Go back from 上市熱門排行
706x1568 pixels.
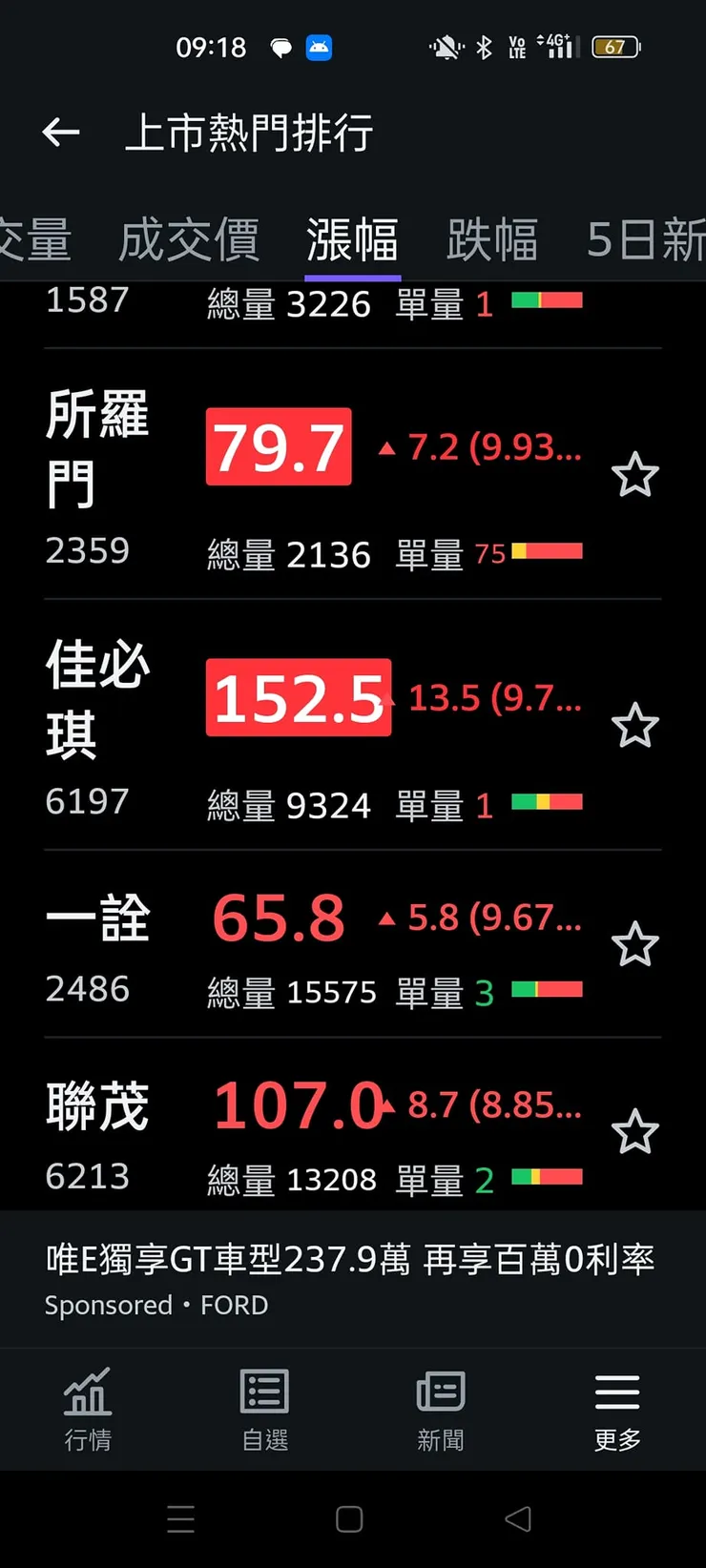click(61, 133)
